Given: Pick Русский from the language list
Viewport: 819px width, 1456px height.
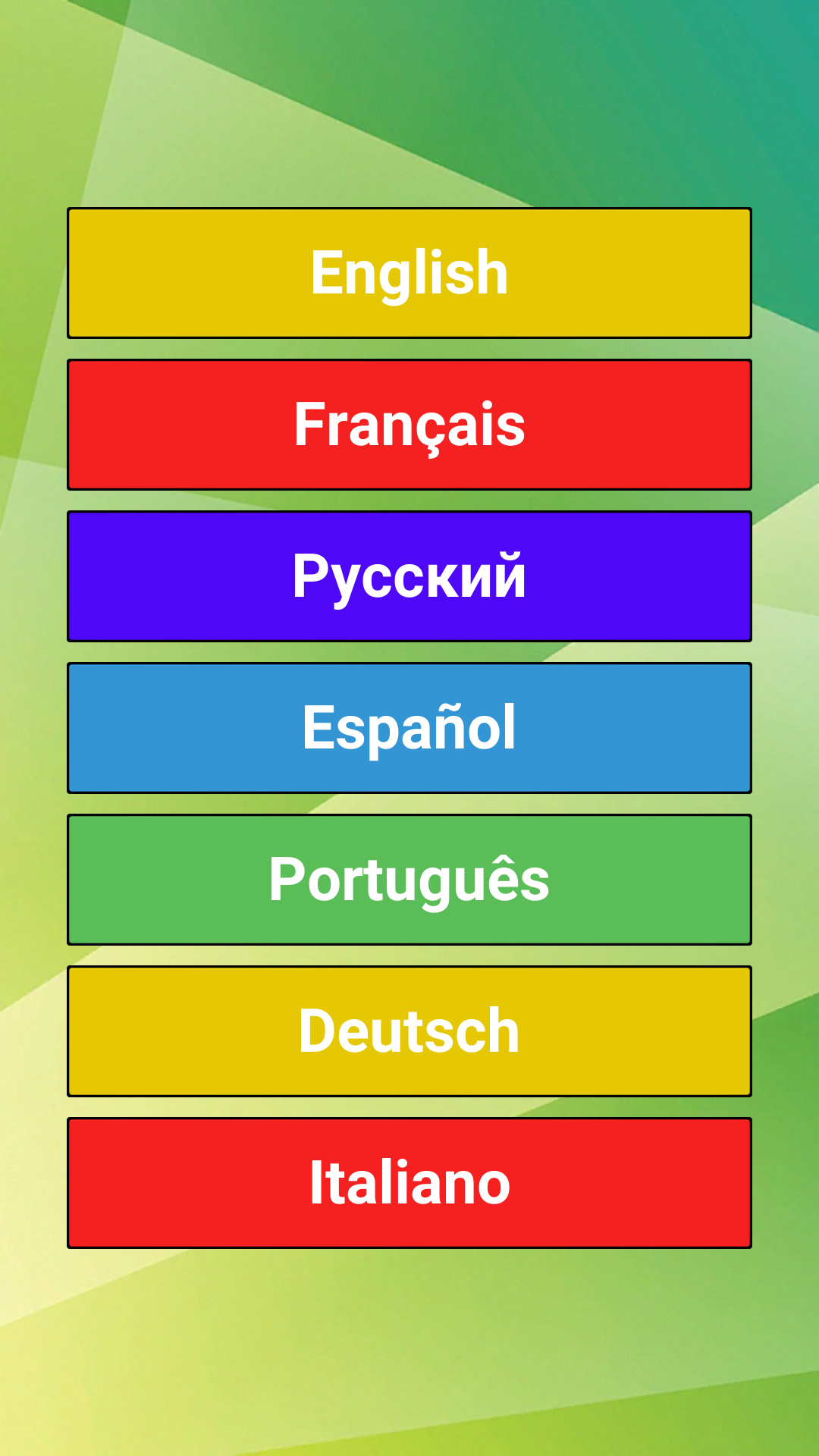Looking at the screenshot, I should pos(409,576).
